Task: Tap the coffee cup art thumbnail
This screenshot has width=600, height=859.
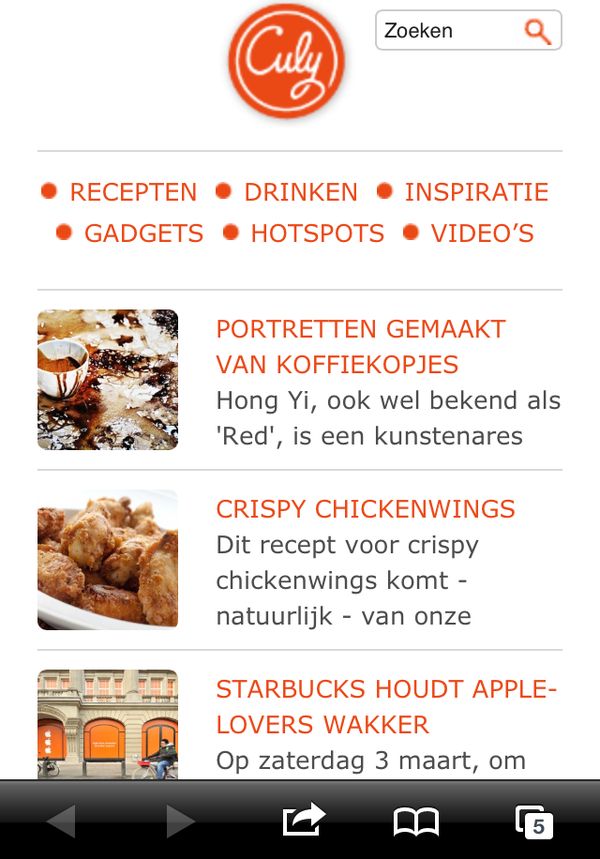Action: click(108, 379)
